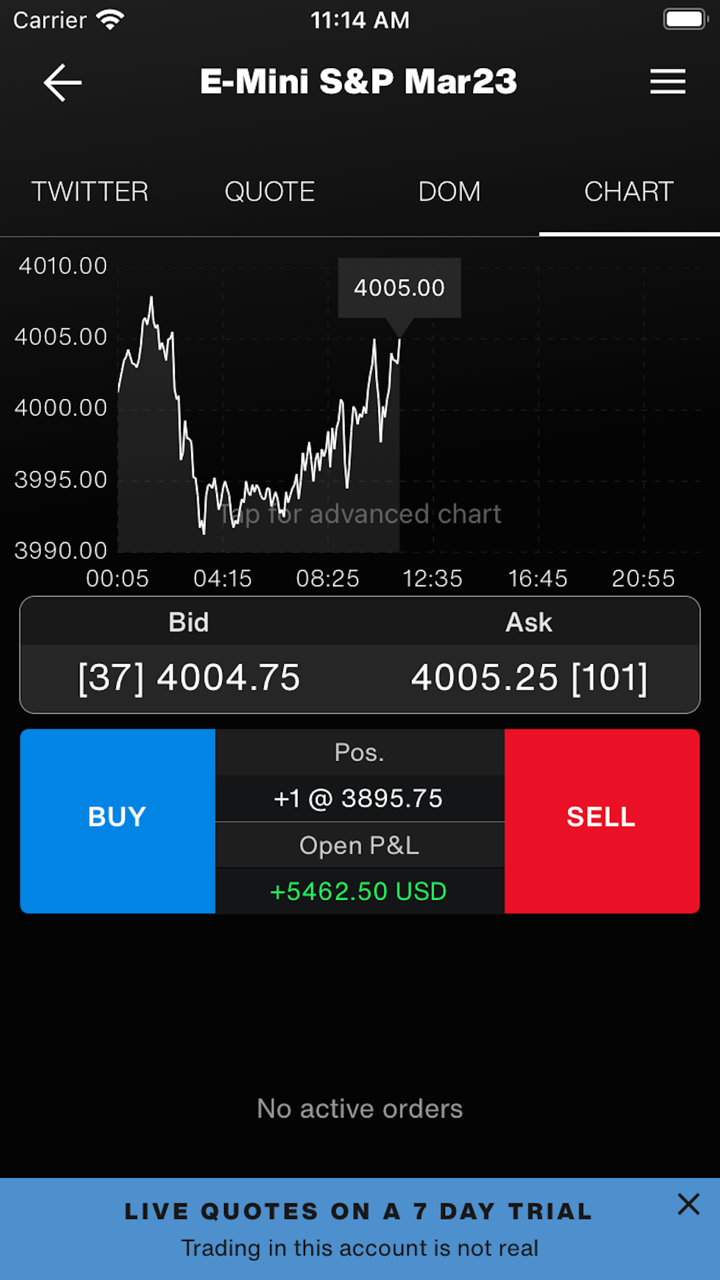Open the advanced chart view
Screen dimensions: 720x1280
click(360, 514)
